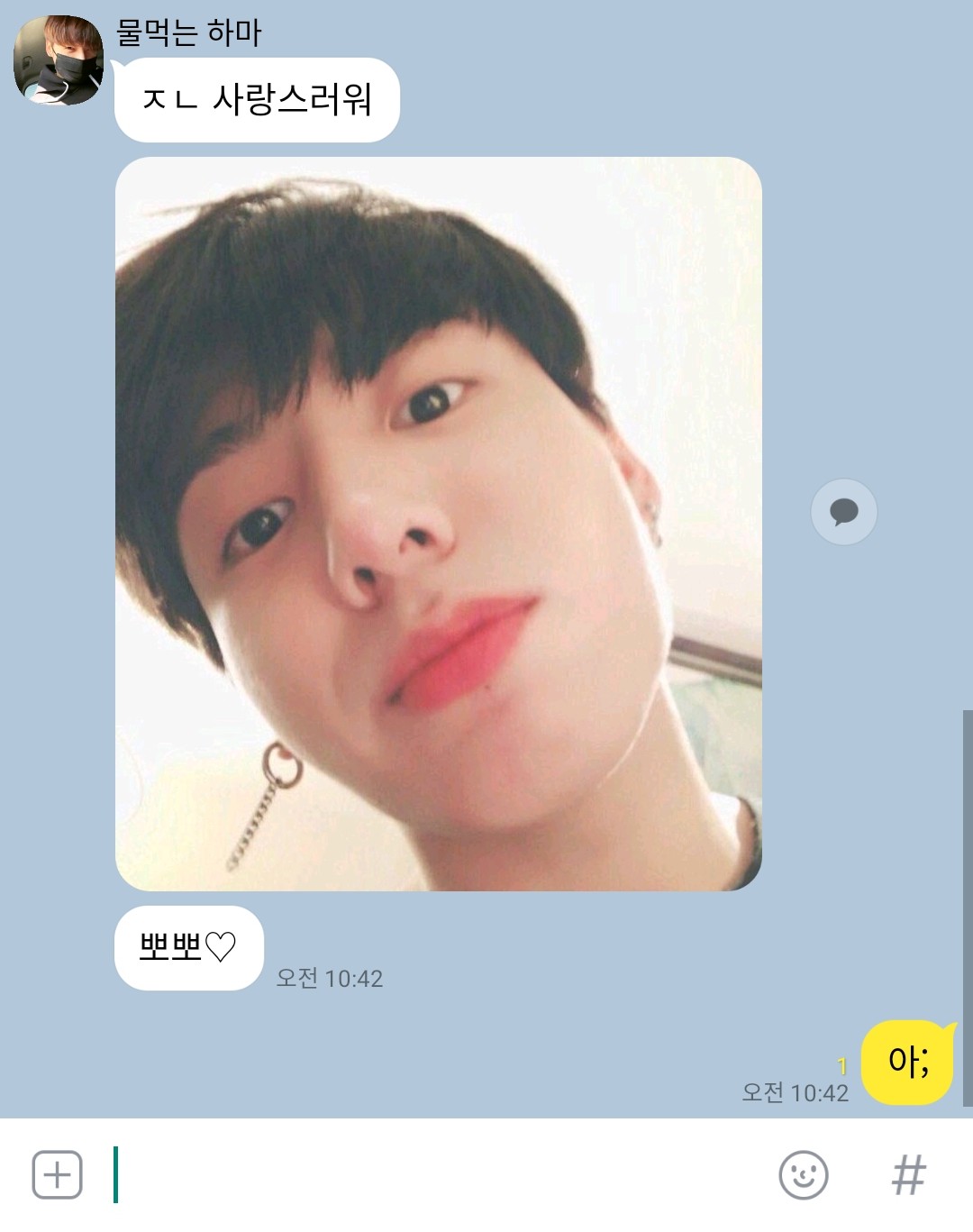Open 물먹는 하마's profile picture
The height and width of the screenshot is (1232, 973).
point(58,60)
